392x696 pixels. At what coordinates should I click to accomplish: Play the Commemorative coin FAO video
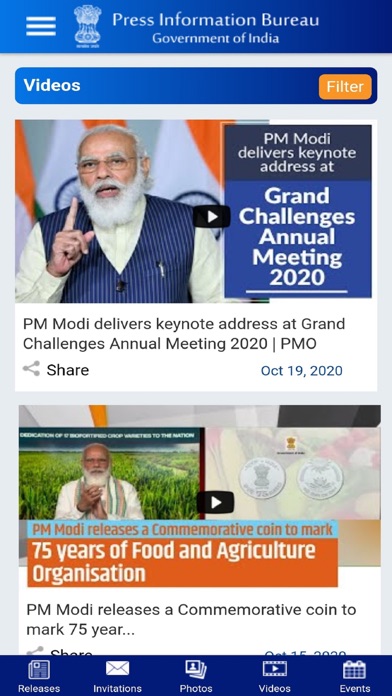215,502
